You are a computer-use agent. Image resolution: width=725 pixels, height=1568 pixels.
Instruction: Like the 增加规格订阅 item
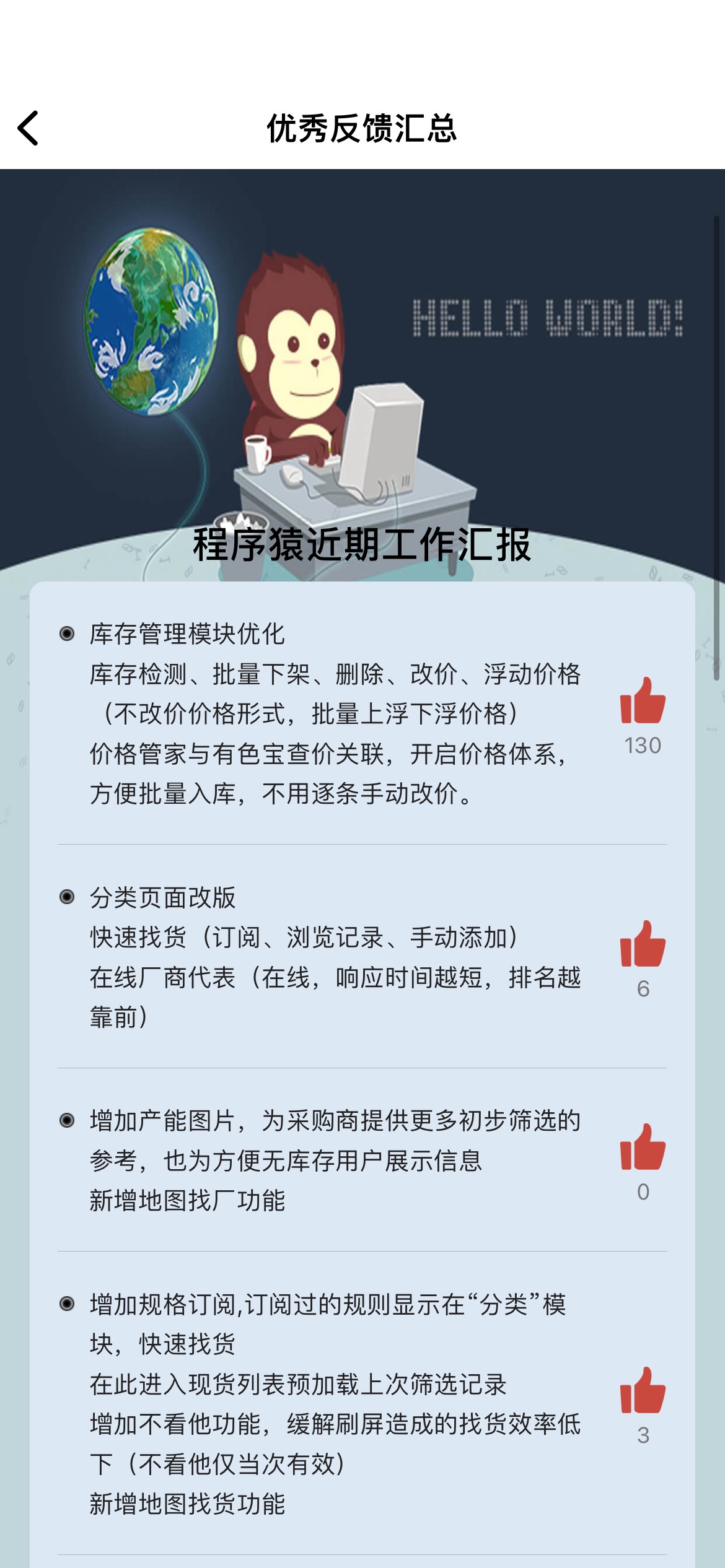pyautogui.click(x=643, y=1390)
